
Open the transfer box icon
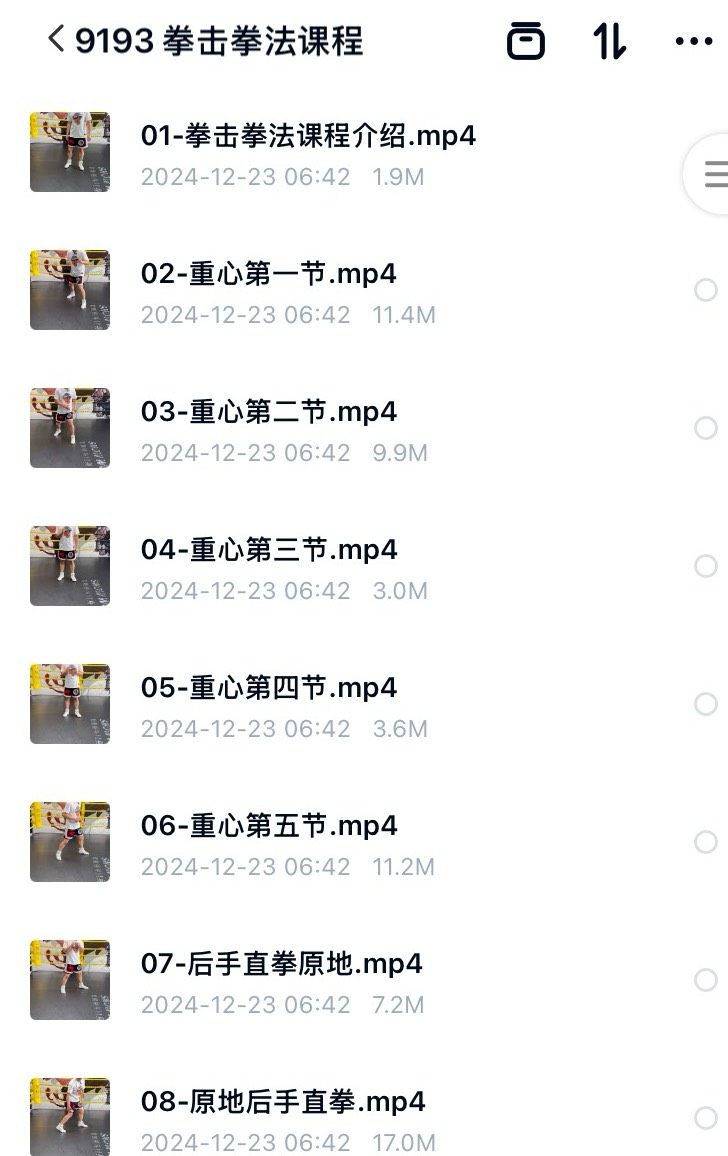pos(526,41)
